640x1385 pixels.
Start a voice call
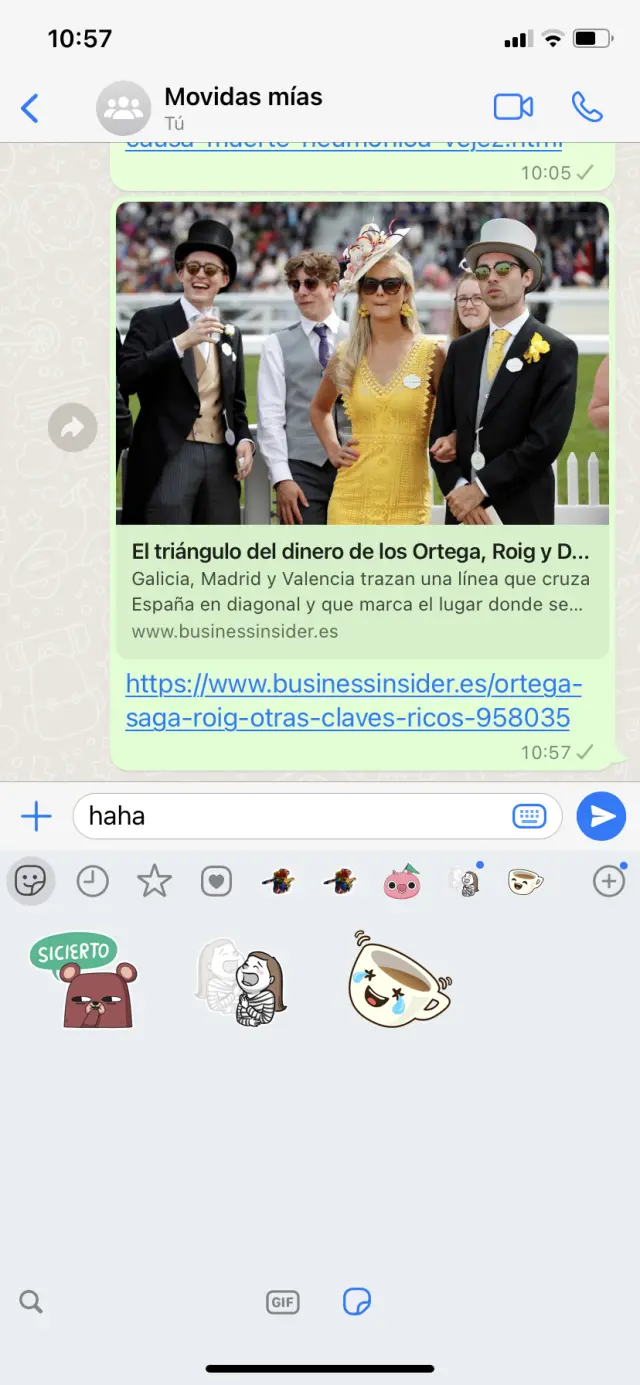coord(587,107)
